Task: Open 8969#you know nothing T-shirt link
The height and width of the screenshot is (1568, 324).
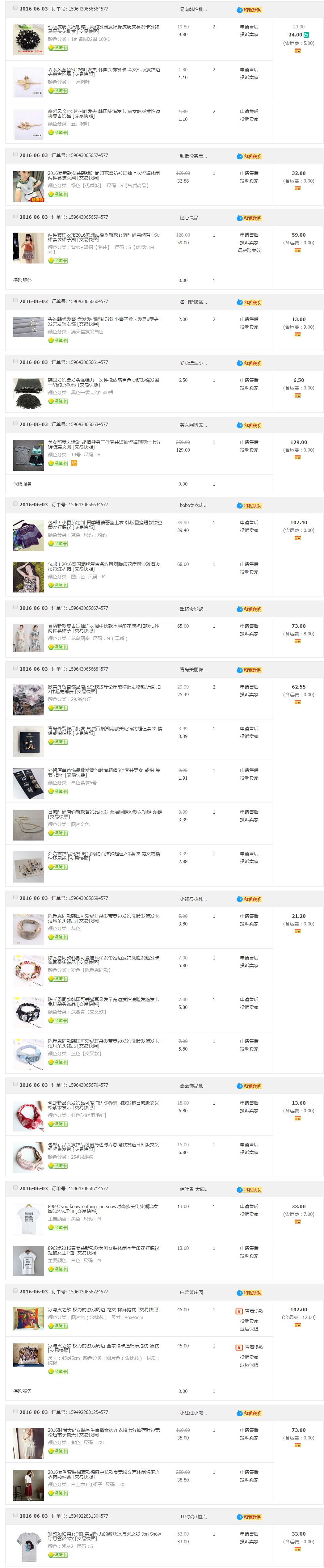Action: coord(103,1208)
